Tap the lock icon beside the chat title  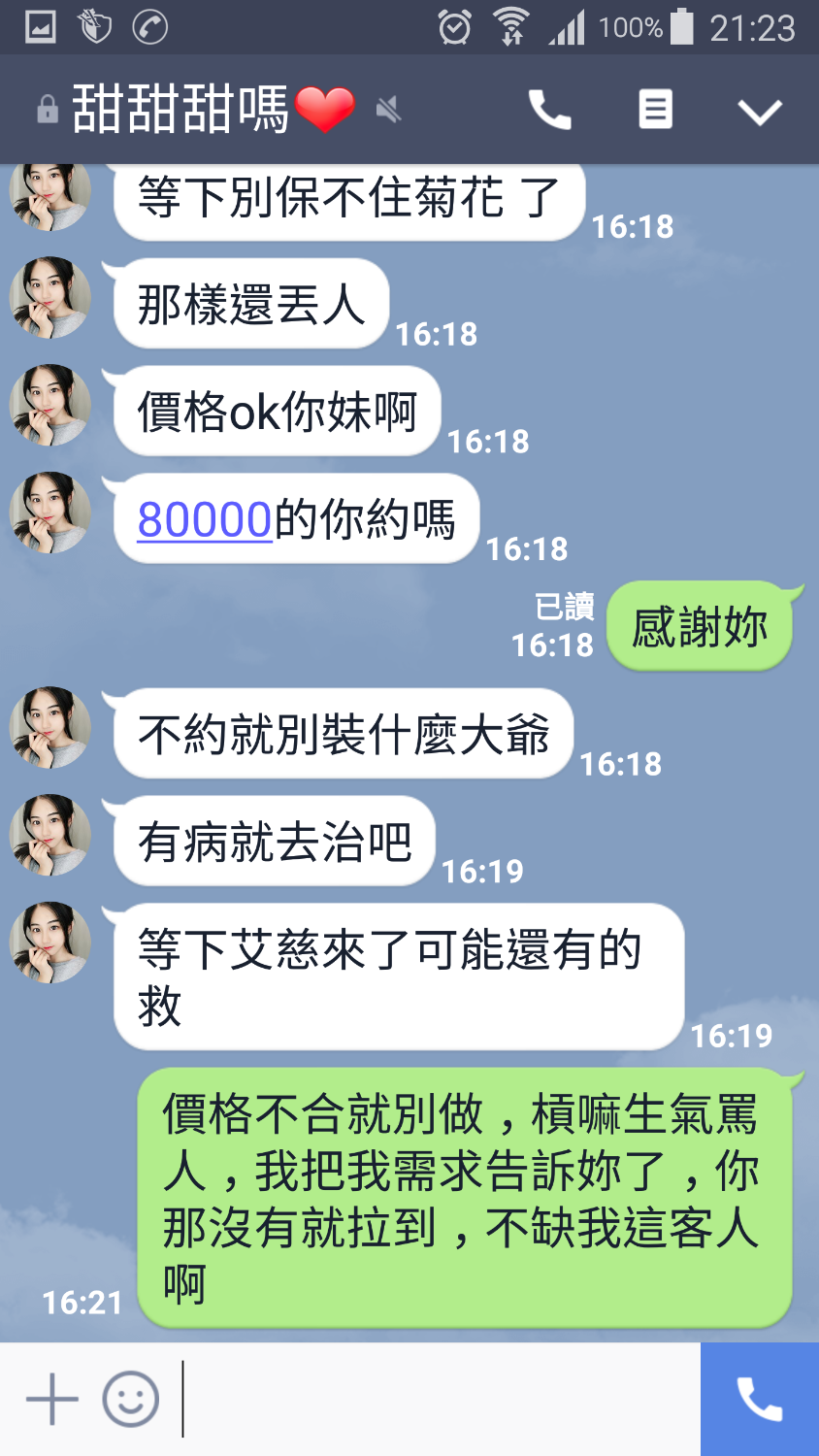(46, 109)
